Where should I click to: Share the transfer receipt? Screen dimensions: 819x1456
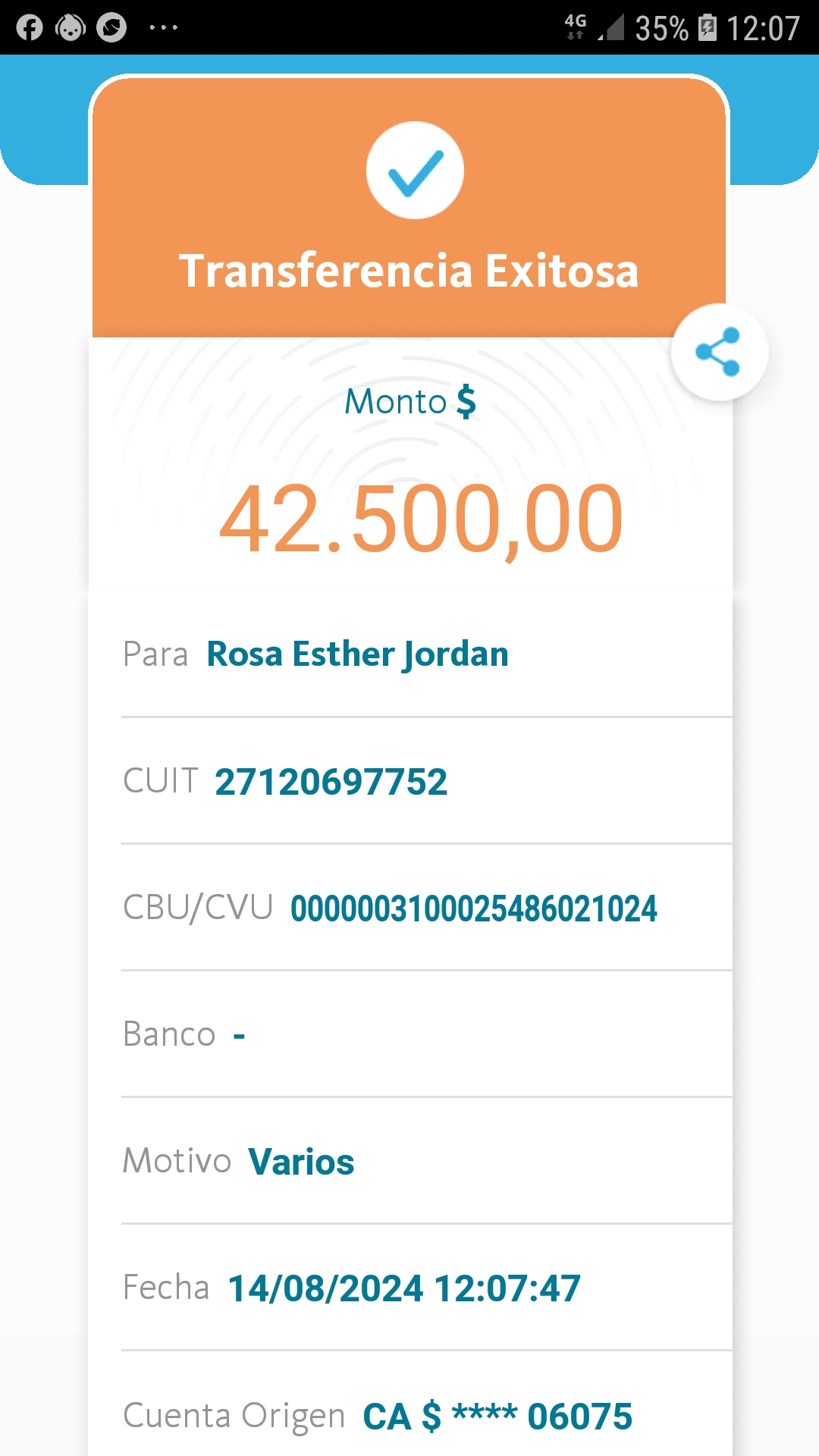719,352
